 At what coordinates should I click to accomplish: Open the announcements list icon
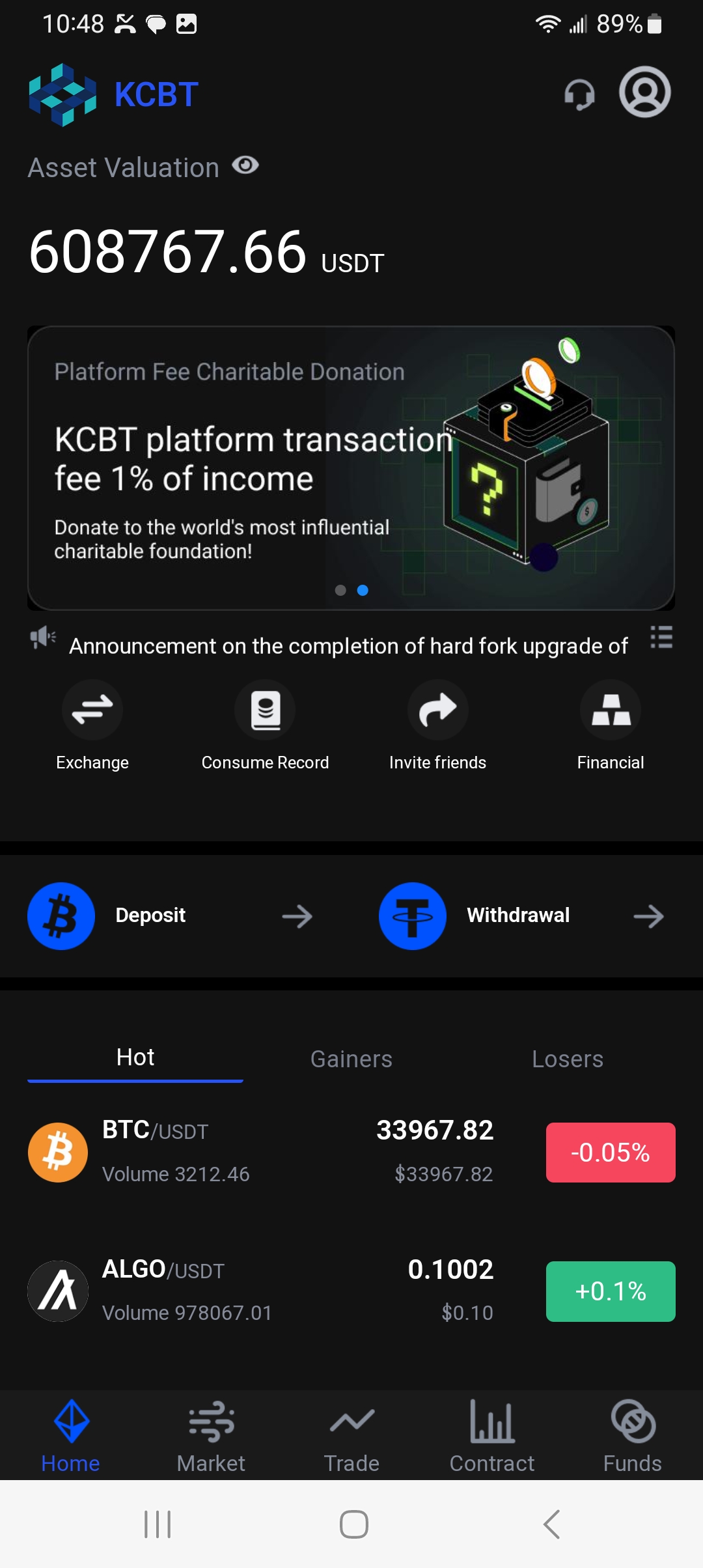(661, 637)
